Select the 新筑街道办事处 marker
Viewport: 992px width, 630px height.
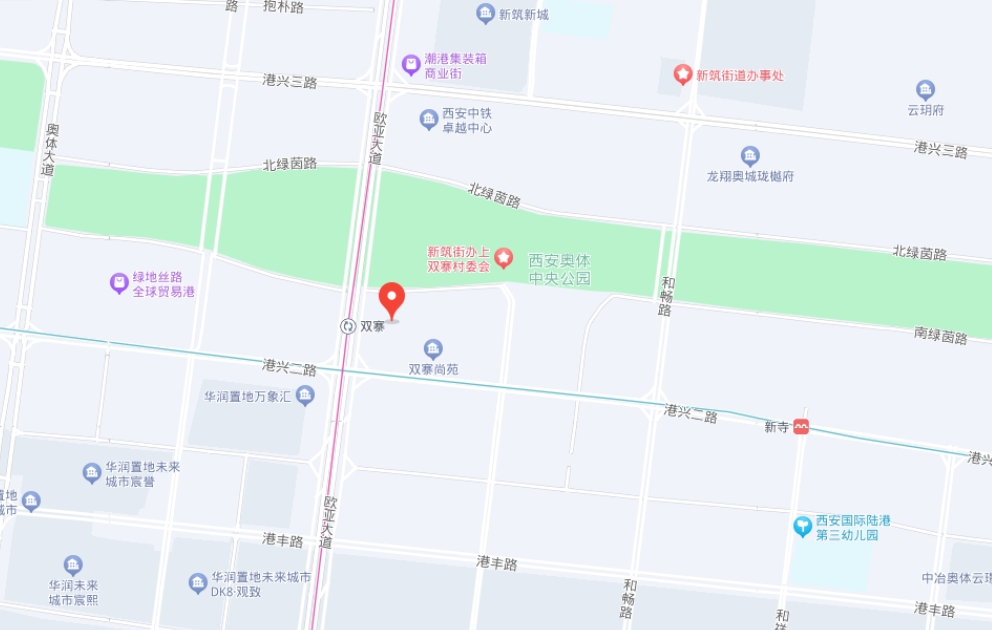click(x=683, y=75)
